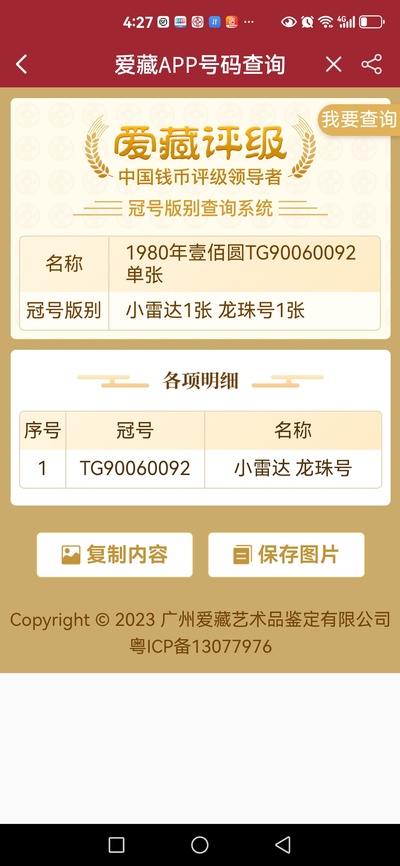
Task: Save the result via 保存图片
Action: (x=286, y=555)
